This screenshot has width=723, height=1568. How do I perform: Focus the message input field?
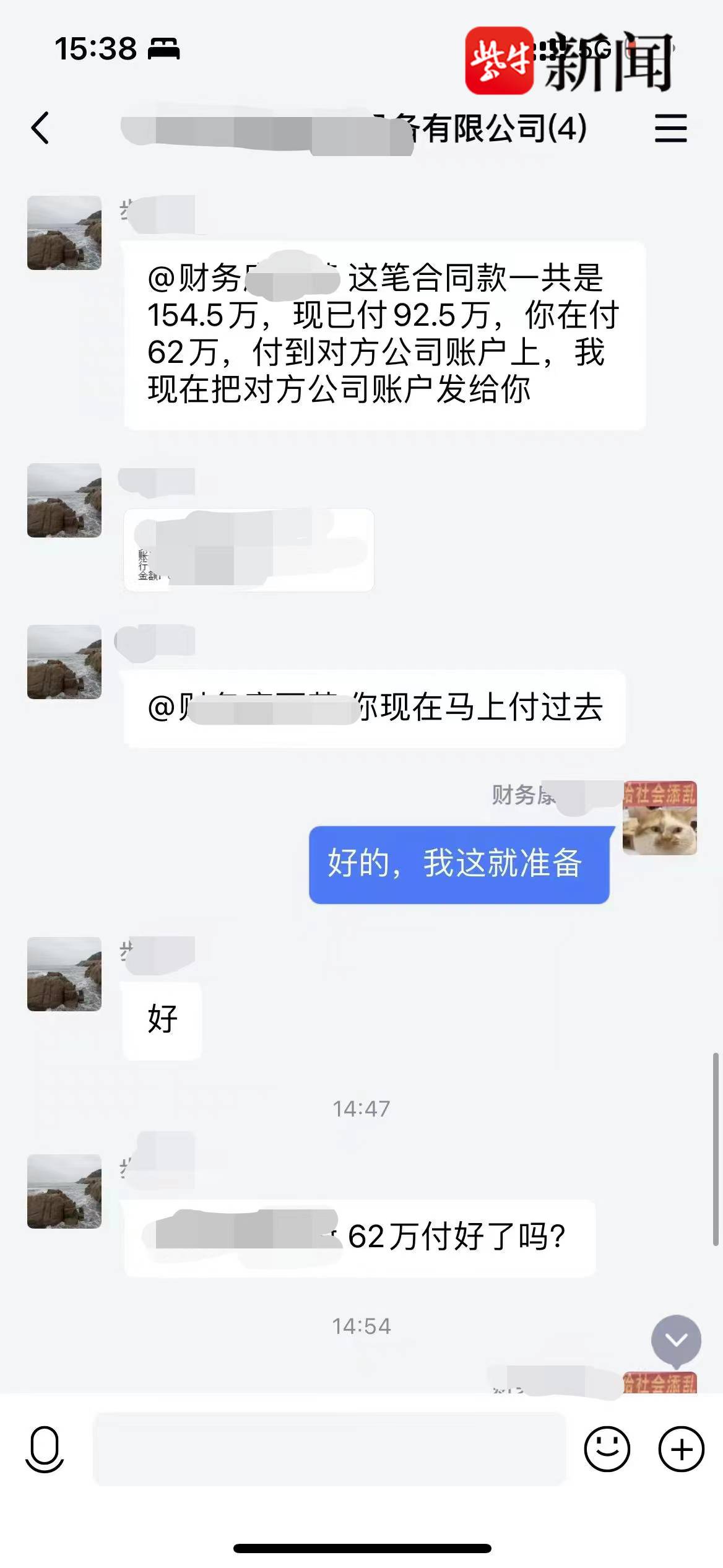329,1449
